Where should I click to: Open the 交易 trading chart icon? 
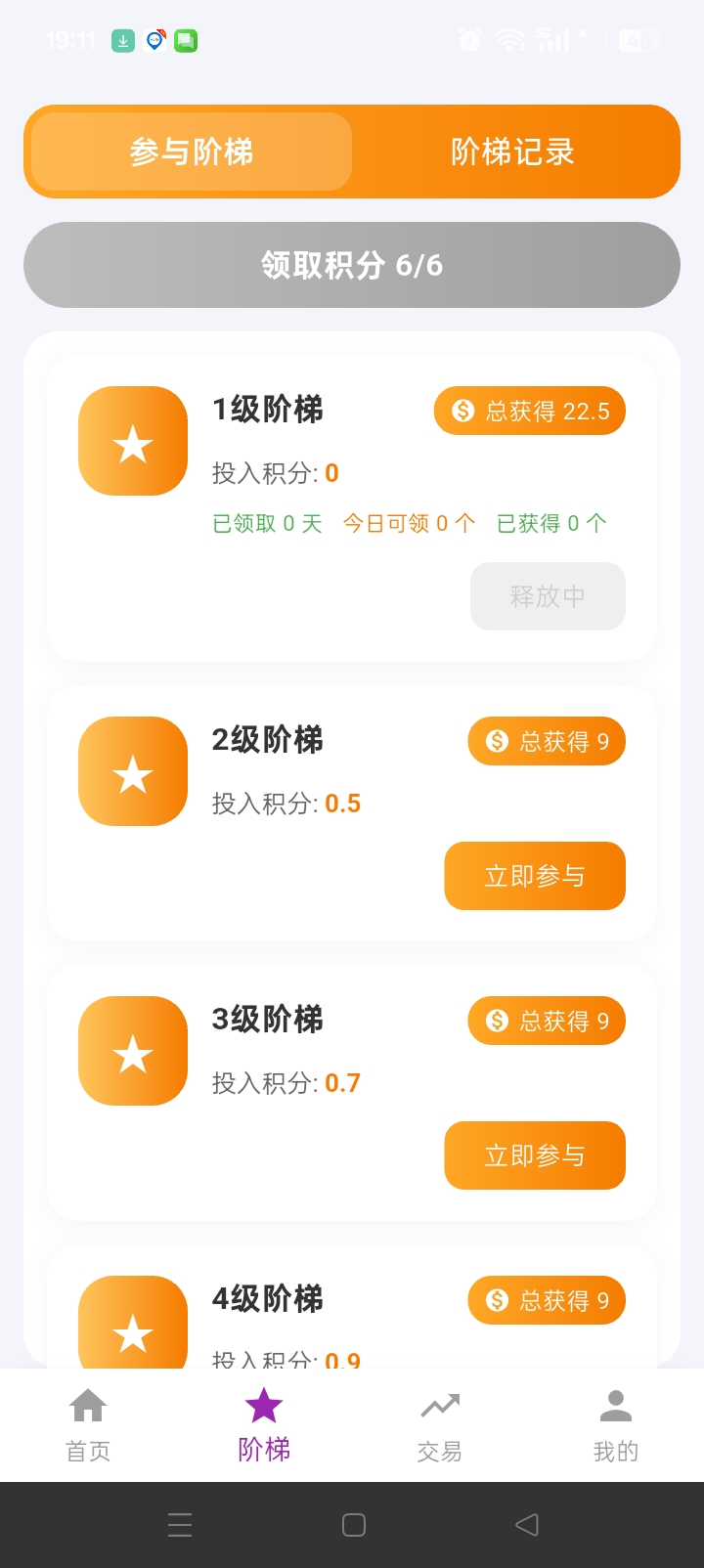(x=439, y=1405)
